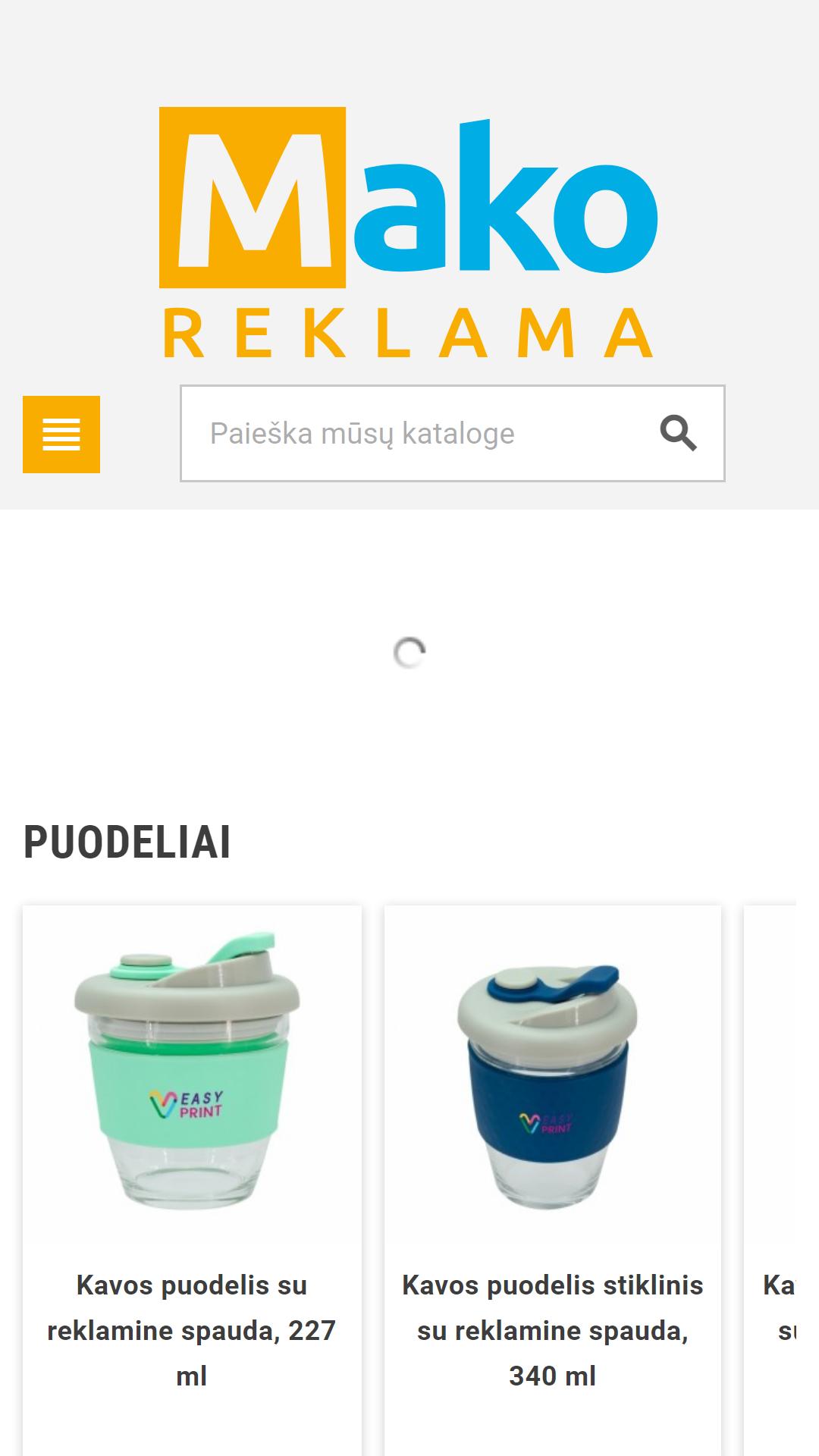Open the 227 ml coffee cup product
The height and width of the screenshot is (1456, 819).
click(192, 1329)
